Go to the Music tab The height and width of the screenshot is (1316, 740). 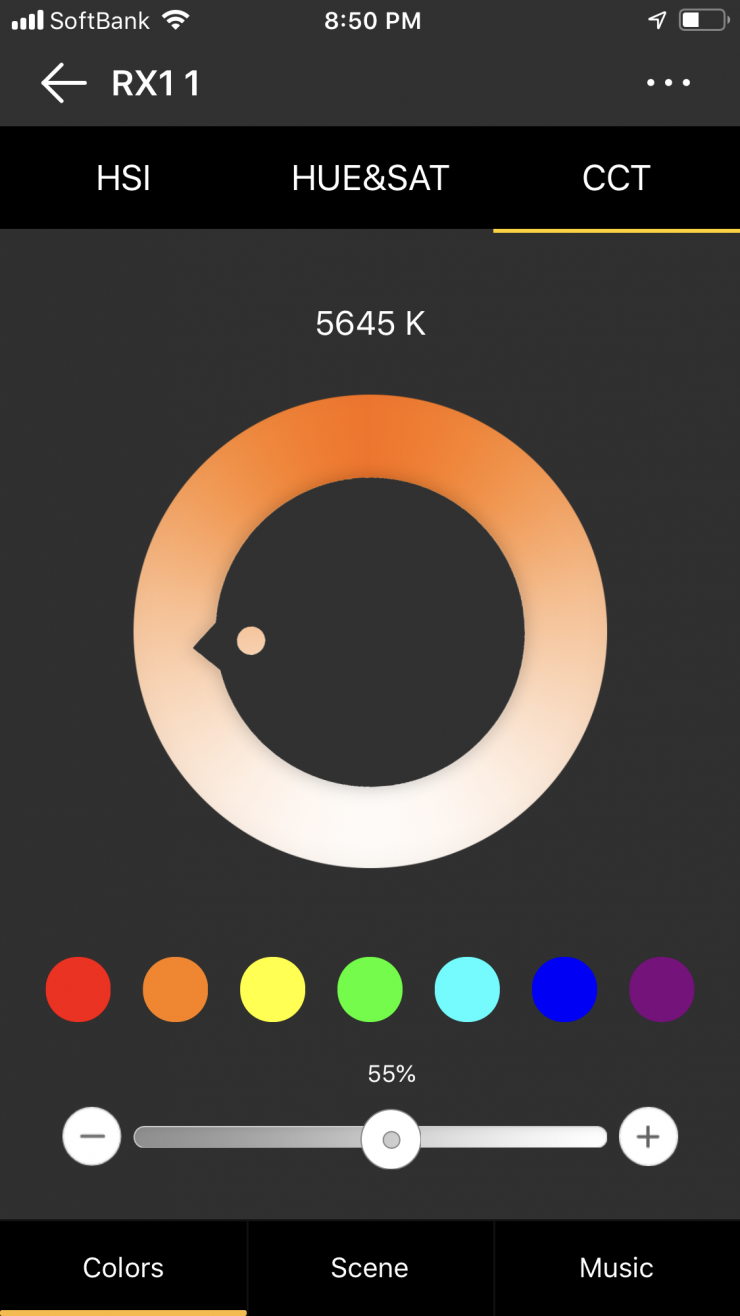pyautogui.click(x=616, y=1268)
